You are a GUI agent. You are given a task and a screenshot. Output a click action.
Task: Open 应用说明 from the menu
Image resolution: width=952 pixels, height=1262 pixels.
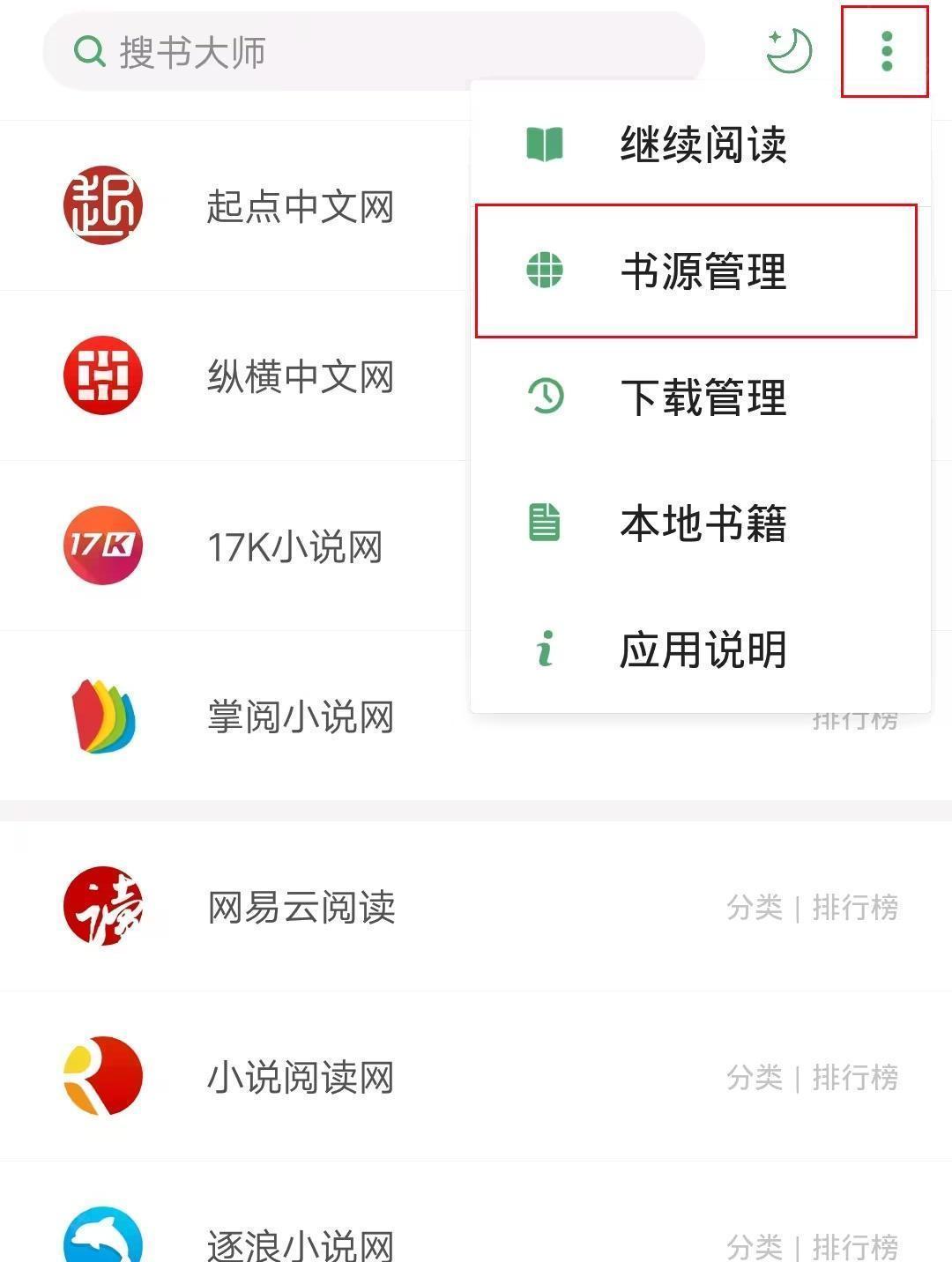tap(702, 650)
